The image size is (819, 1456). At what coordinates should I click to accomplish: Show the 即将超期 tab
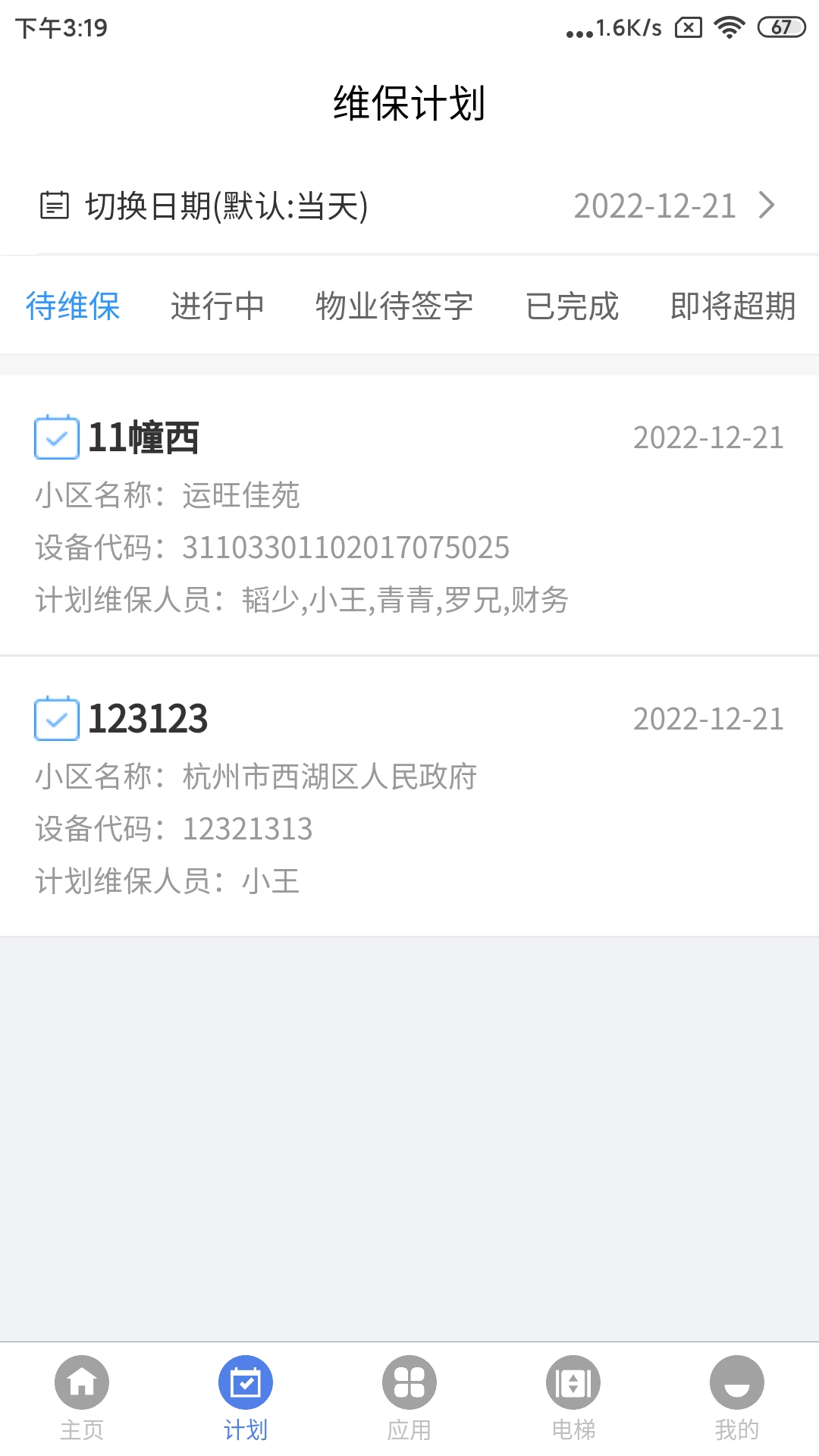pyautogui.click(x=733, y=306)
